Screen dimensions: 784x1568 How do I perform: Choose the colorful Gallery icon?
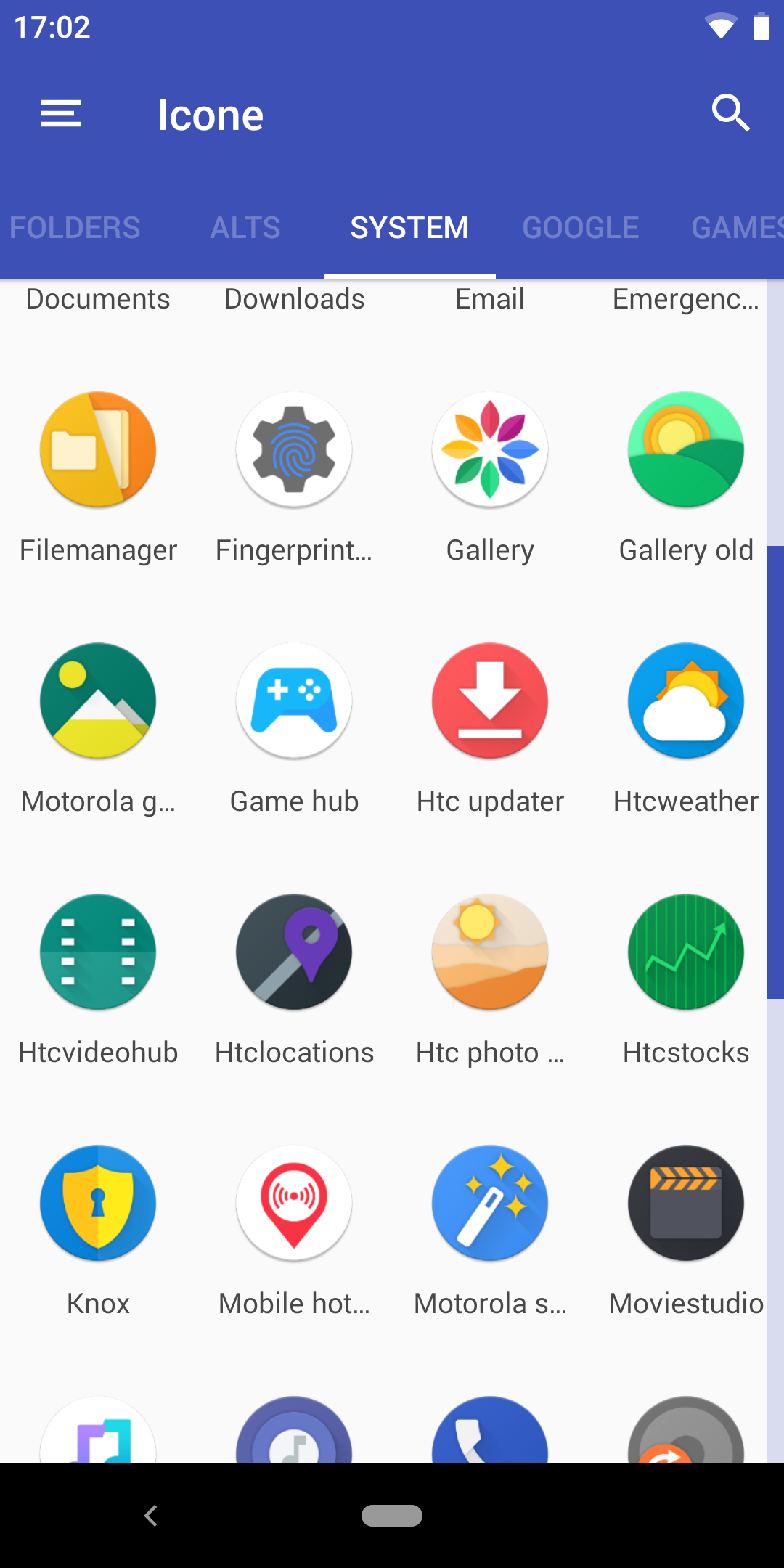(x=490, y=450)
